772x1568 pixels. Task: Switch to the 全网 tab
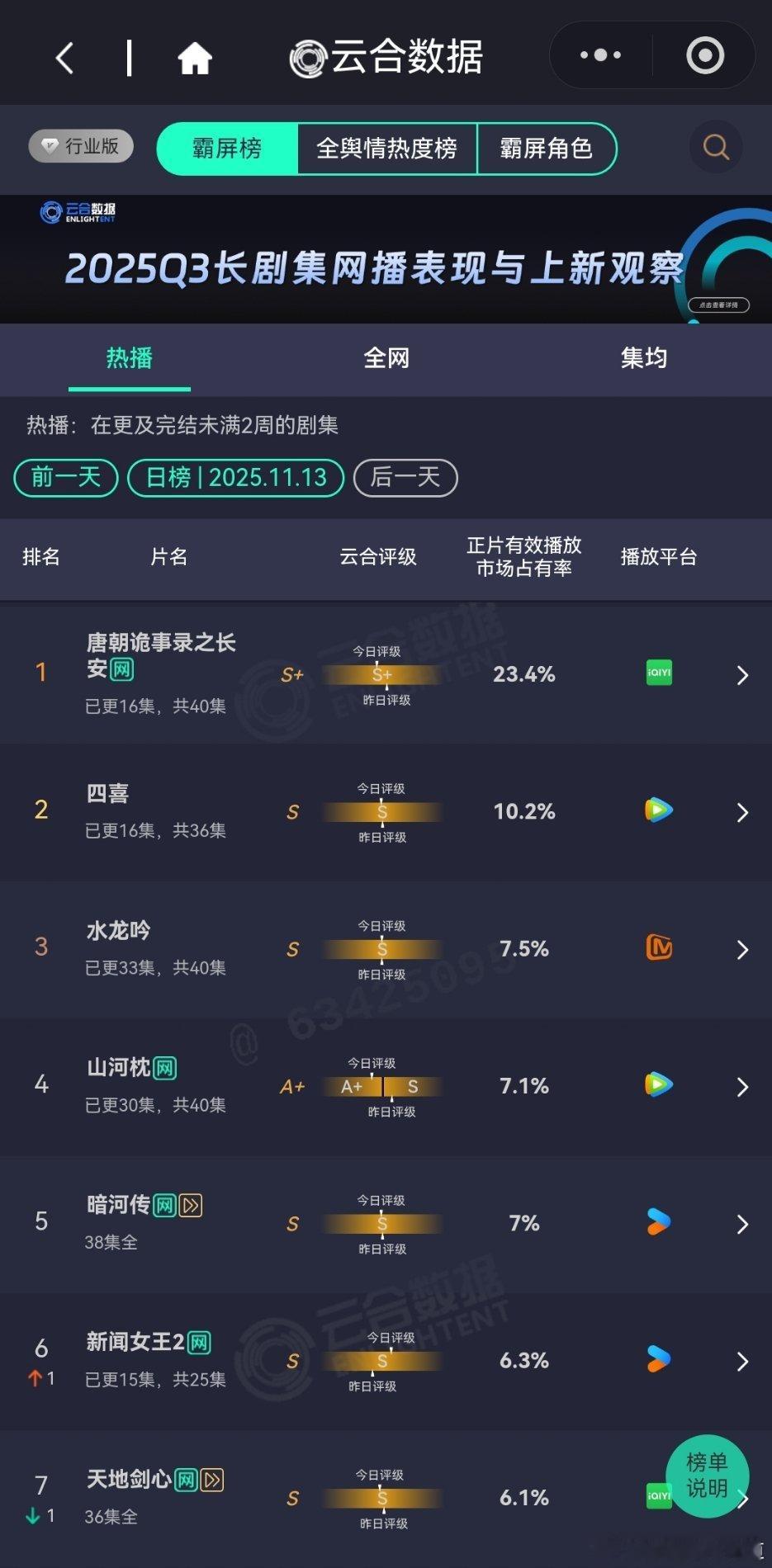(386, 358)
